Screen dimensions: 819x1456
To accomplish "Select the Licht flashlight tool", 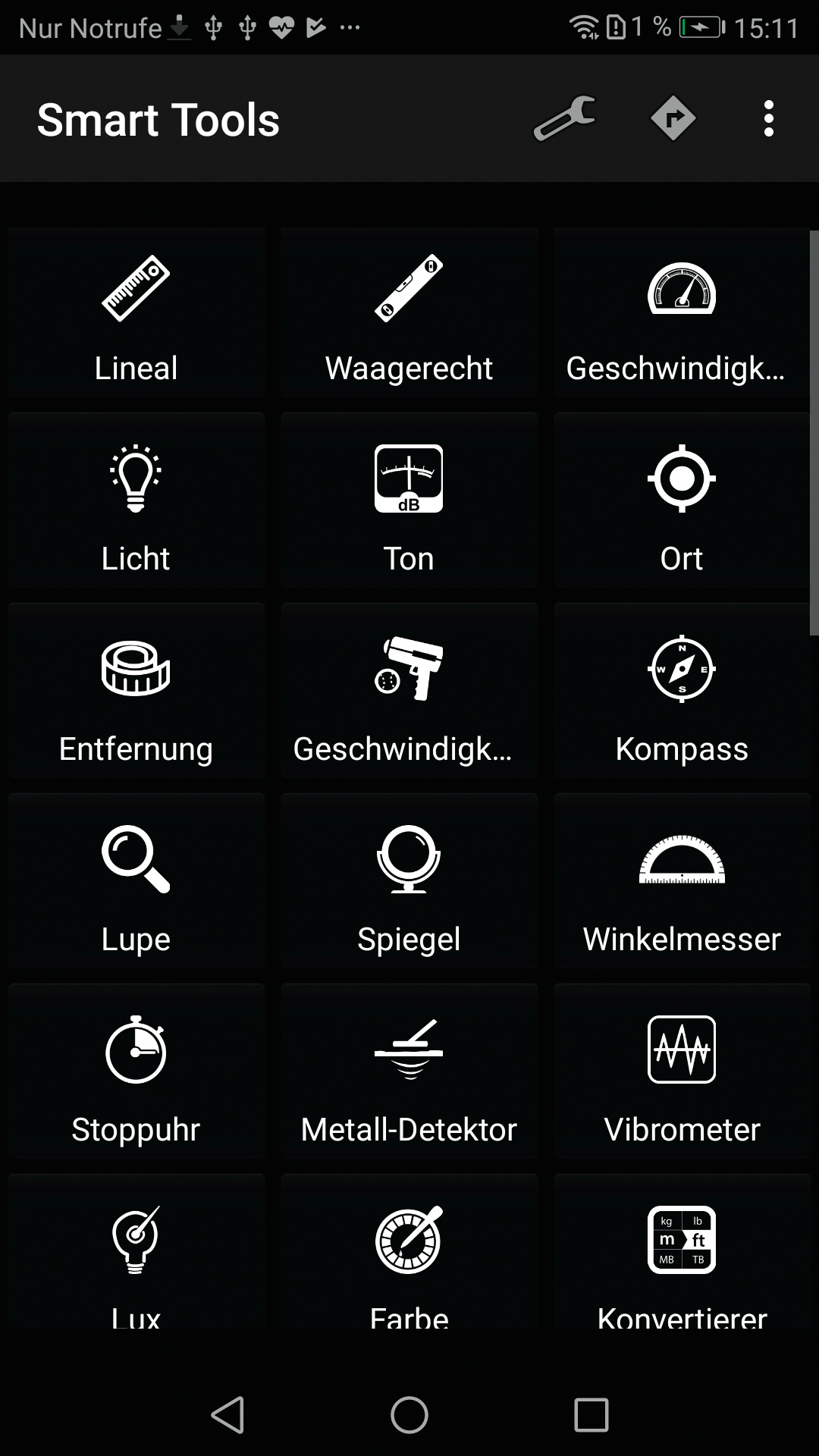I will coord(136,502).
